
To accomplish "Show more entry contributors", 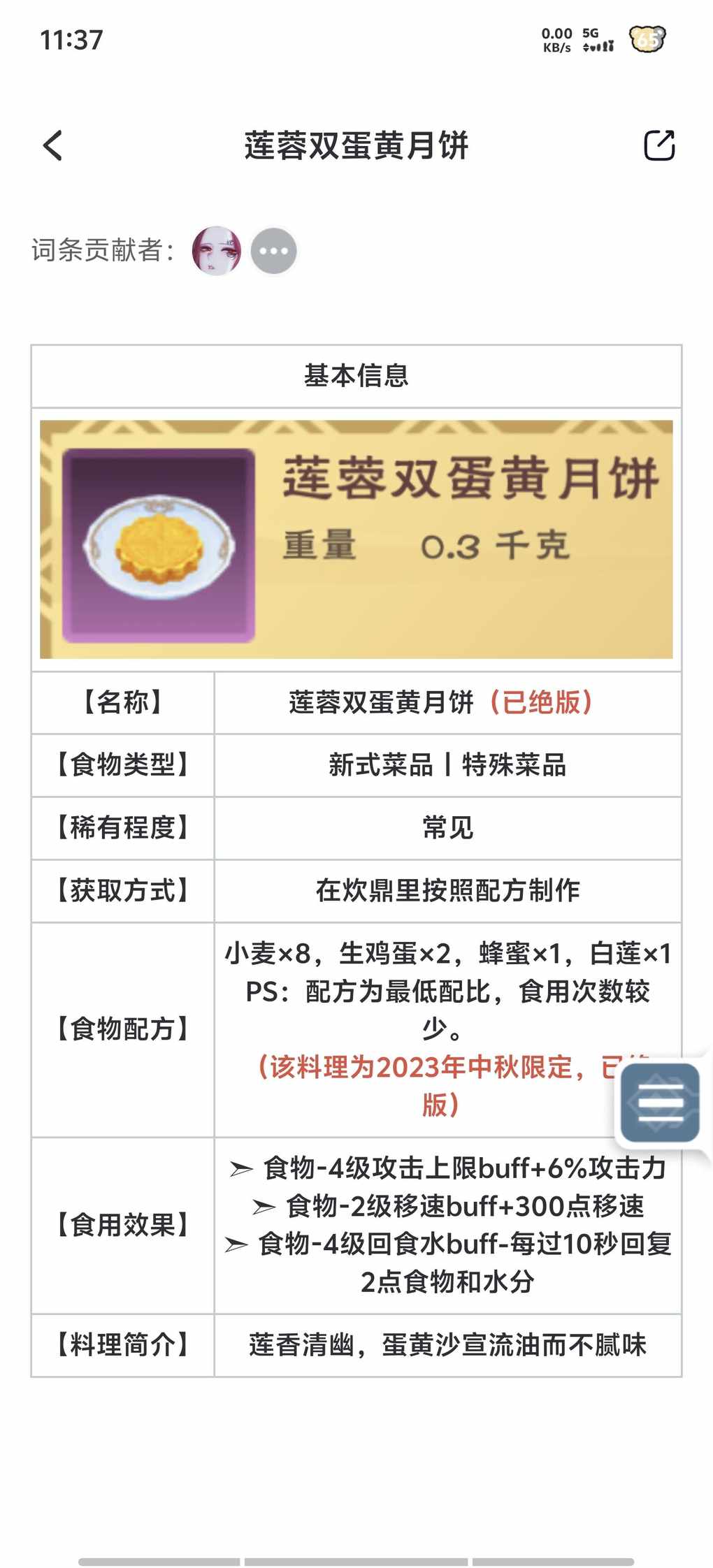I will (x=274, y=251).
